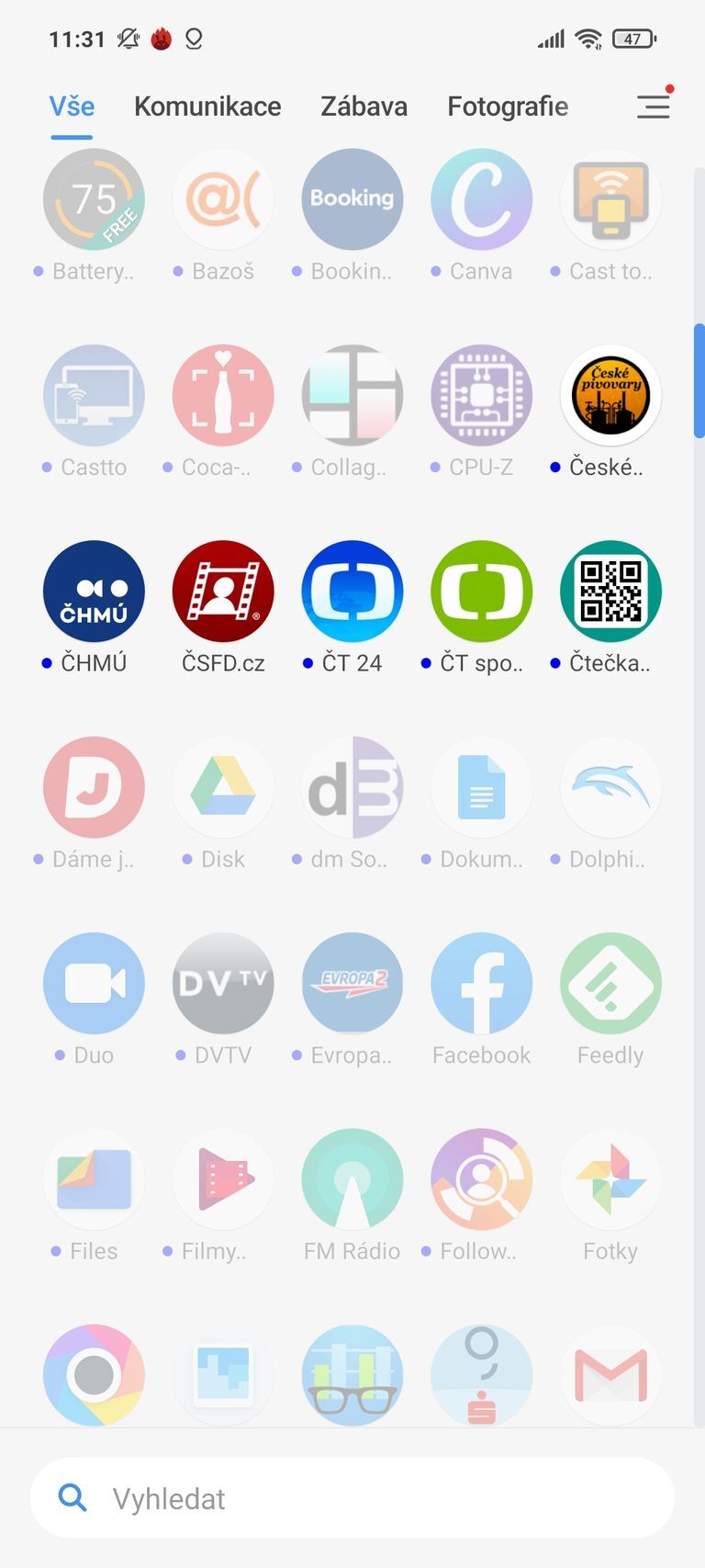The width and height of the screenshot is (705, 1568).
Task: Select the Zábava category tab
Action: [x=364, y=107]
